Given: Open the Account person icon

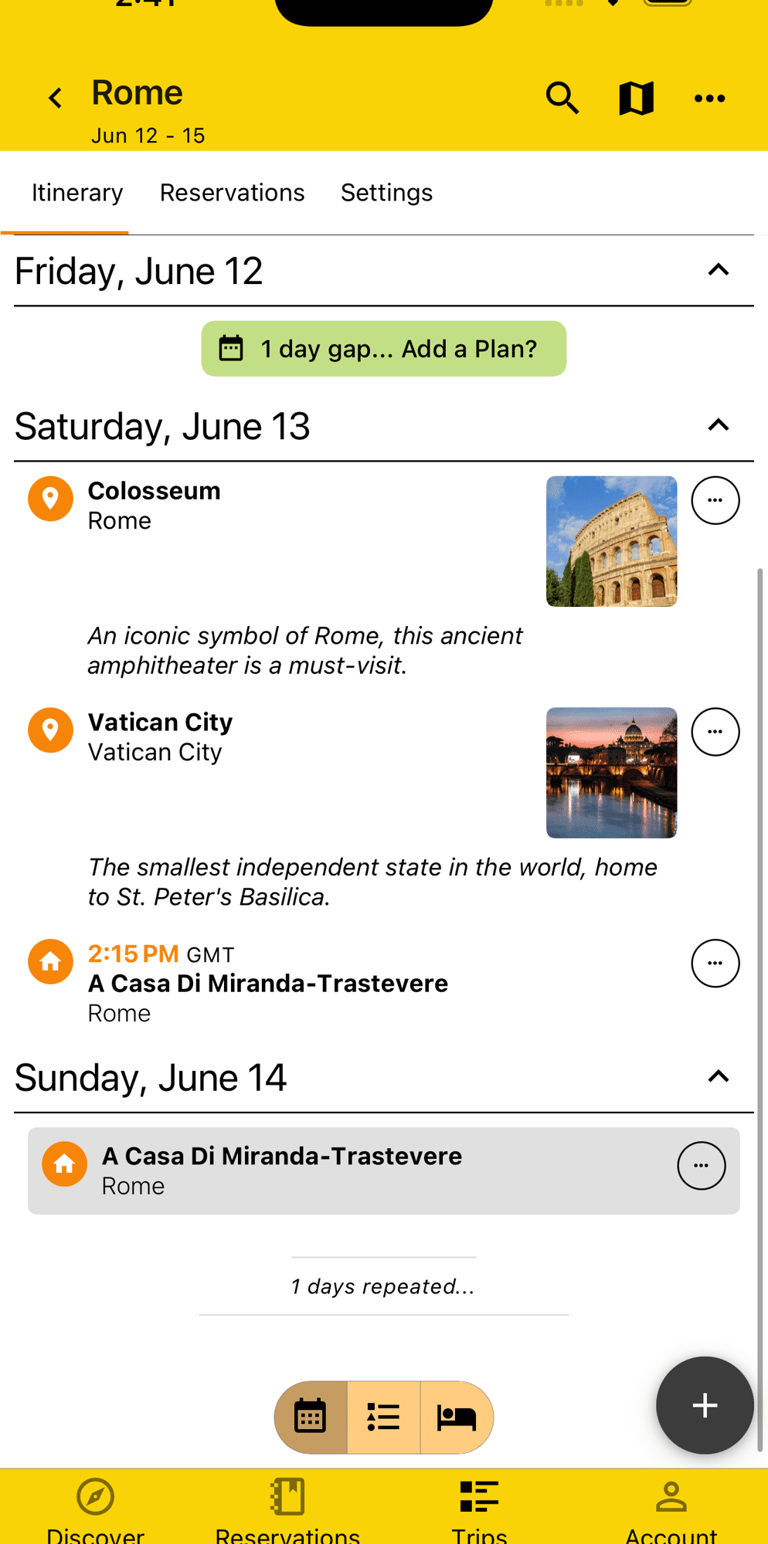Looking at the screenshot, I should pos(671,1497).
